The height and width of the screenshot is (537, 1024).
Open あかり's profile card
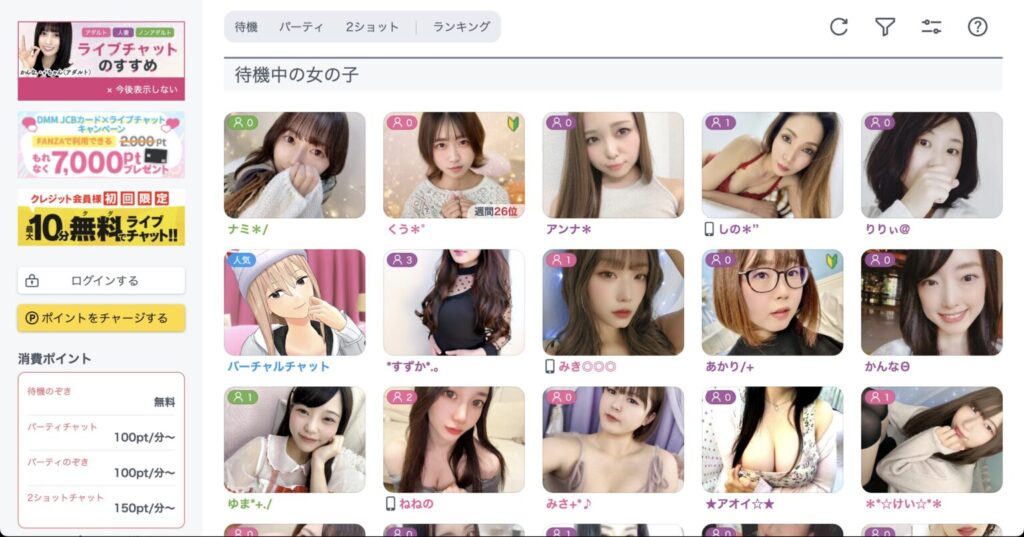pos(772,303)
